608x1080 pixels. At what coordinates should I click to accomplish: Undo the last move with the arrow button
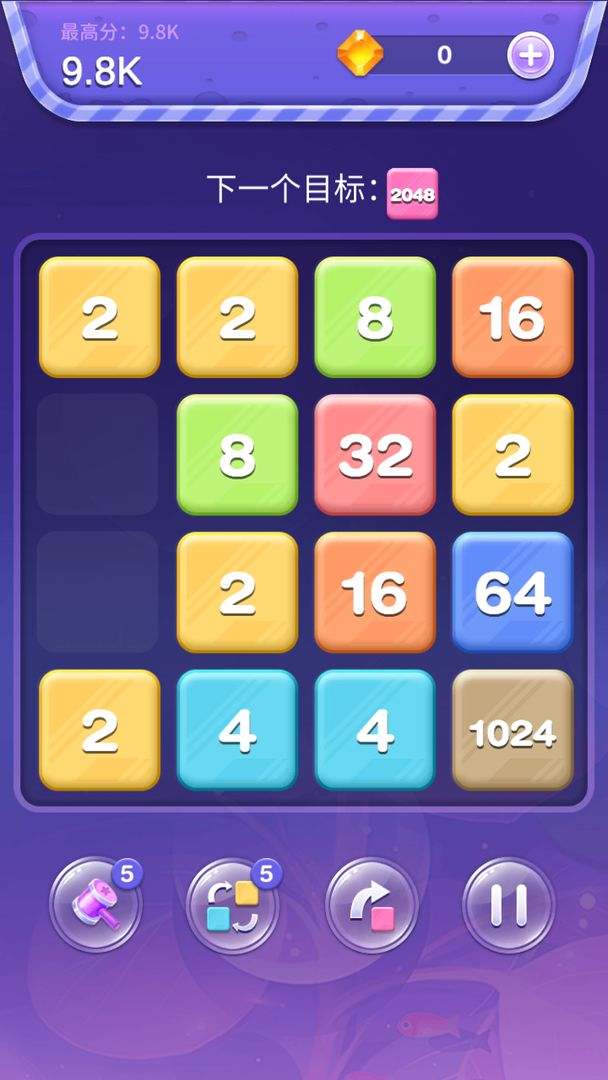(371, 905)
